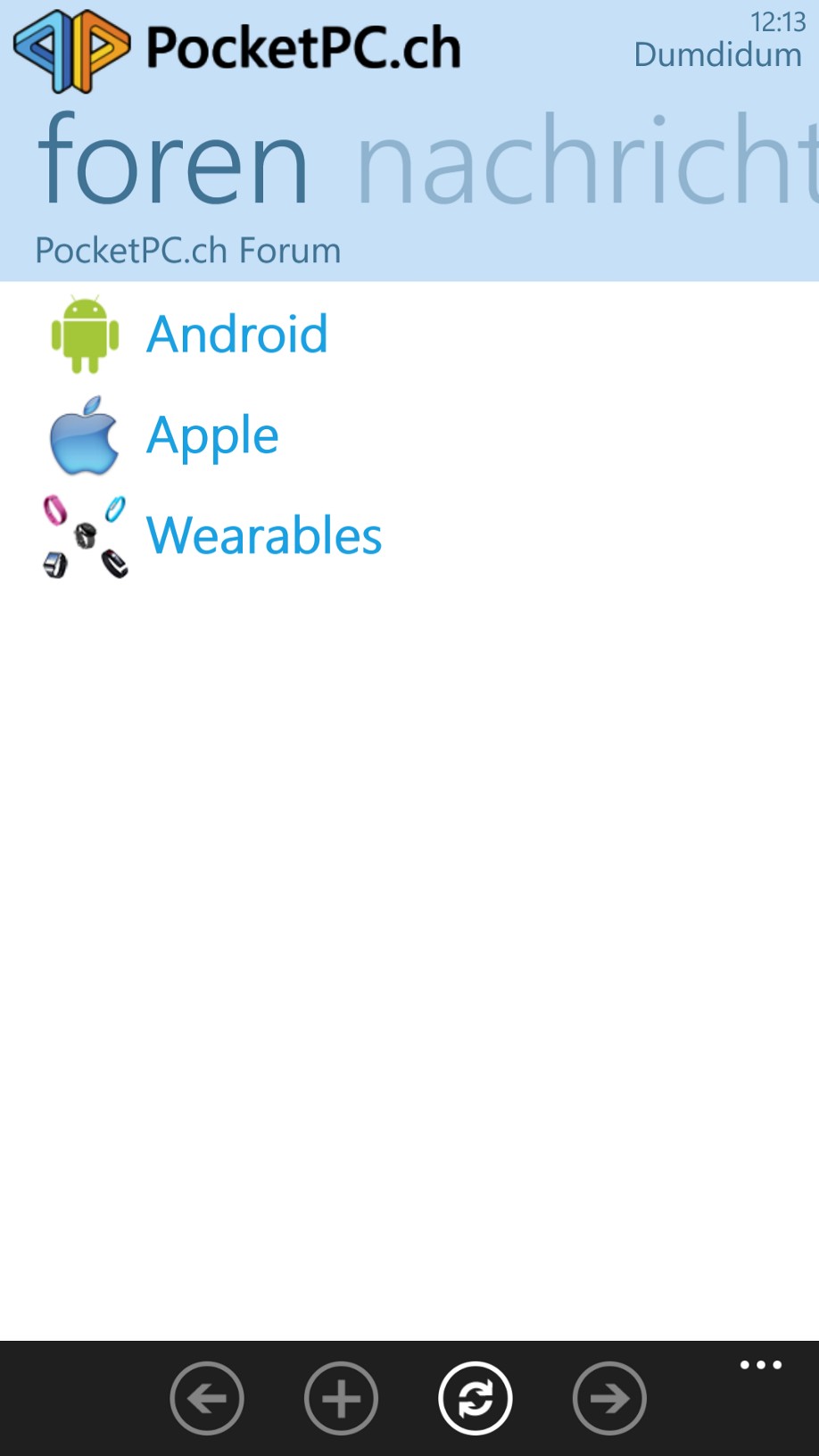The width and height of the screenshot is (819, 1456).
Task: Refresh the forum list
Action: 476,1398
